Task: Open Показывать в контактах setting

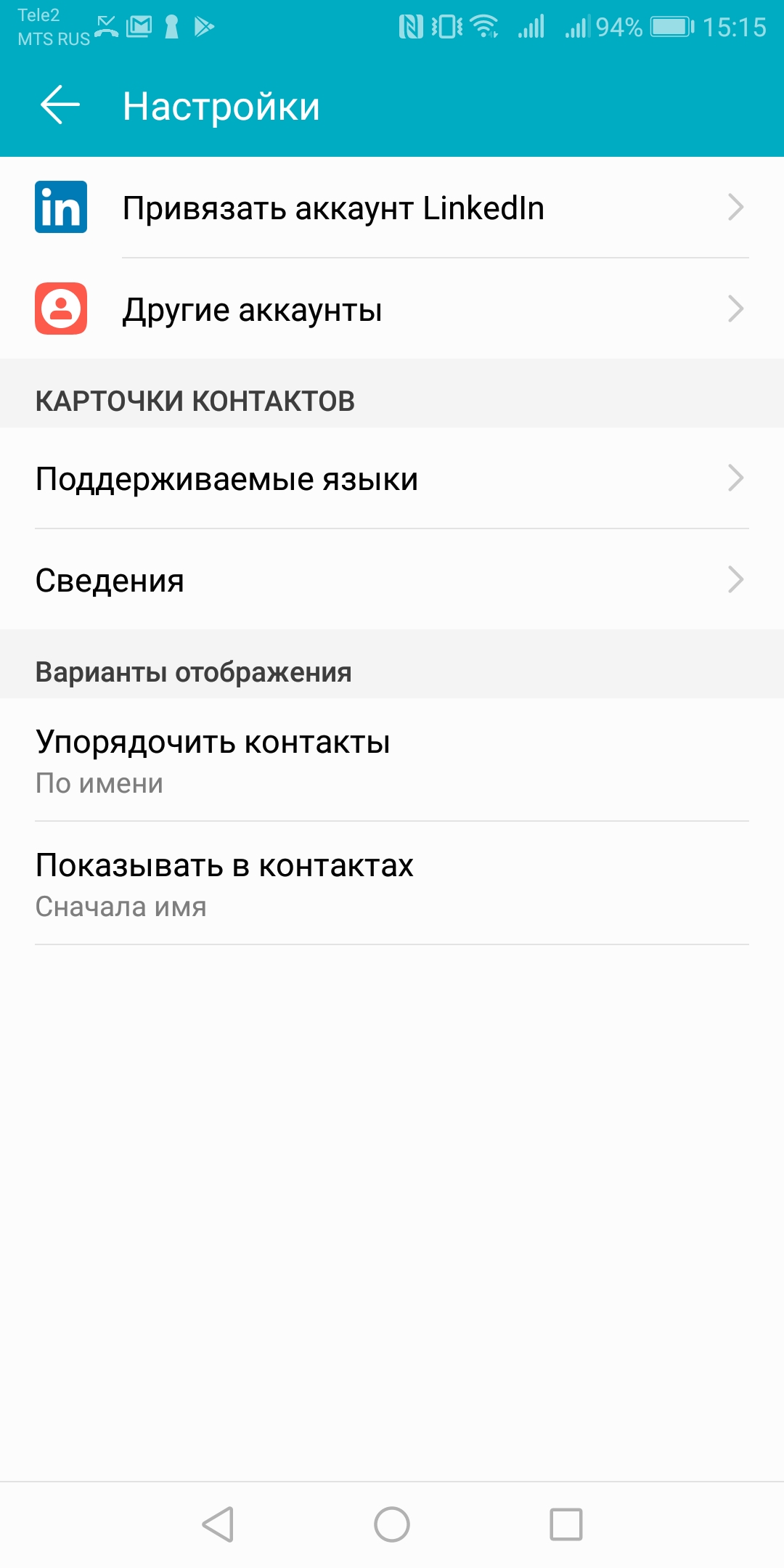Action: (392, 883)
